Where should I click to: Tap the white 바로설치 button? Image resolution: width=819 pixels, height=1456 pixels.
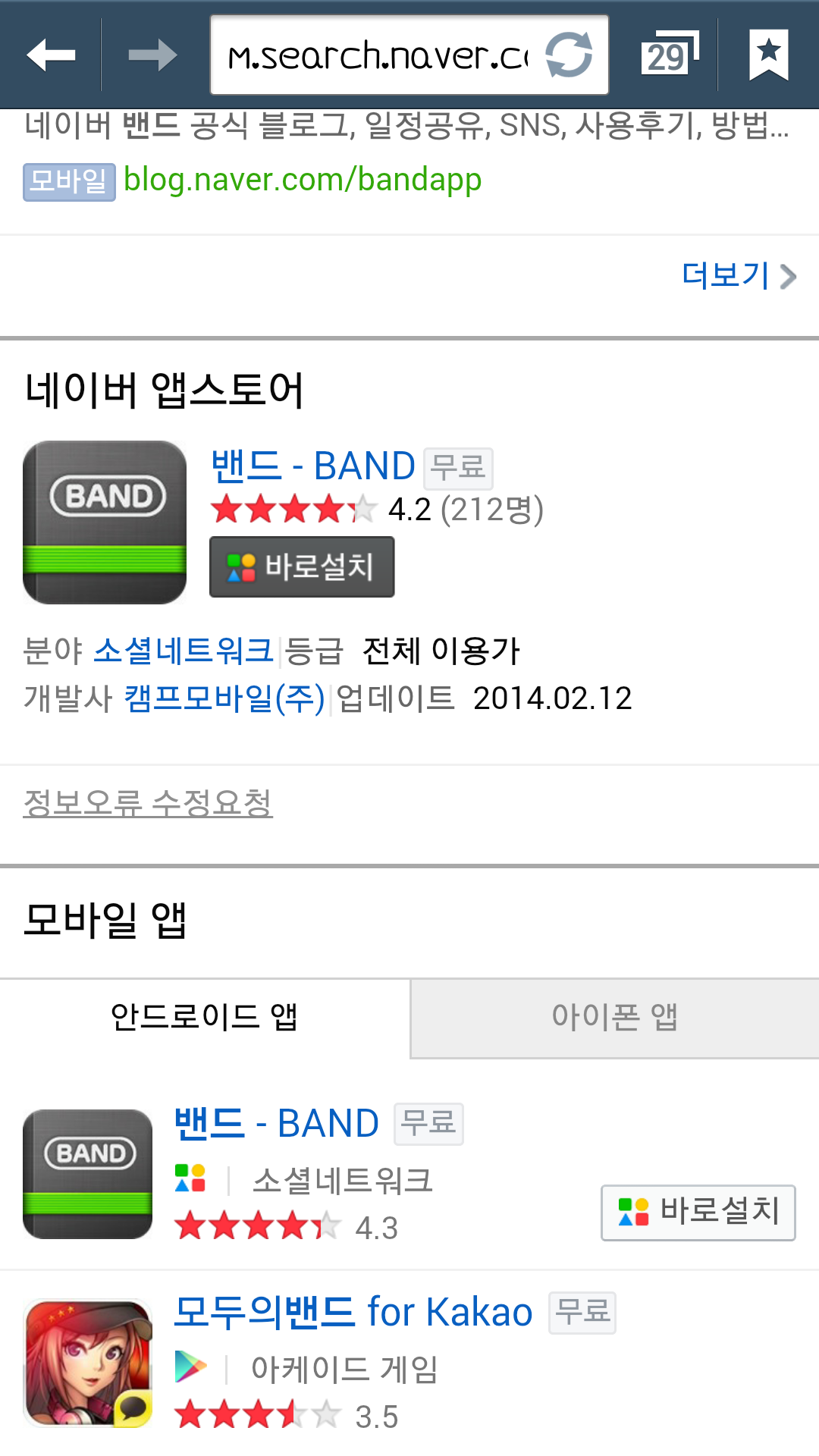click(698, 1212)
